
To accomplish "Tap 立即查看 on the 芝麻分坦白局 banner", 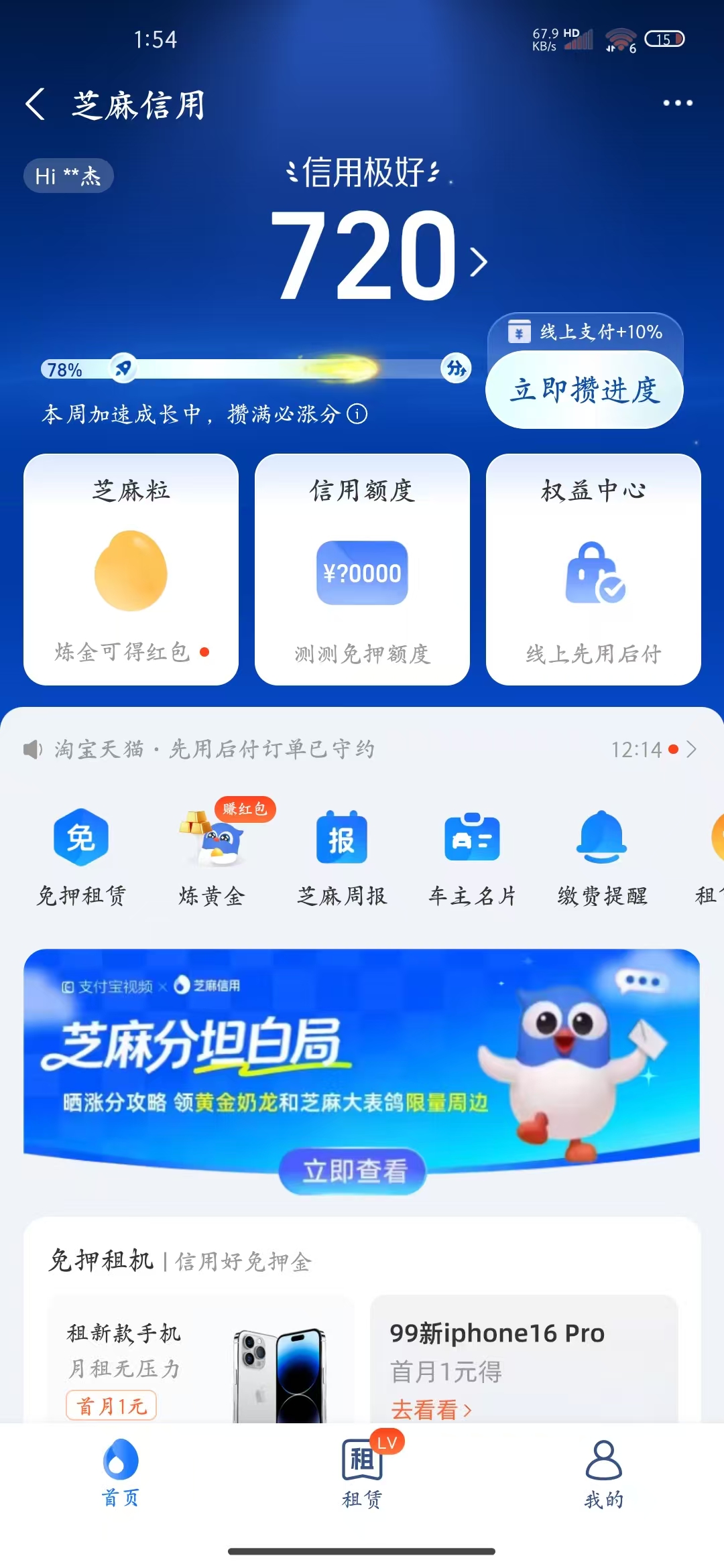I will [353, 1171].
